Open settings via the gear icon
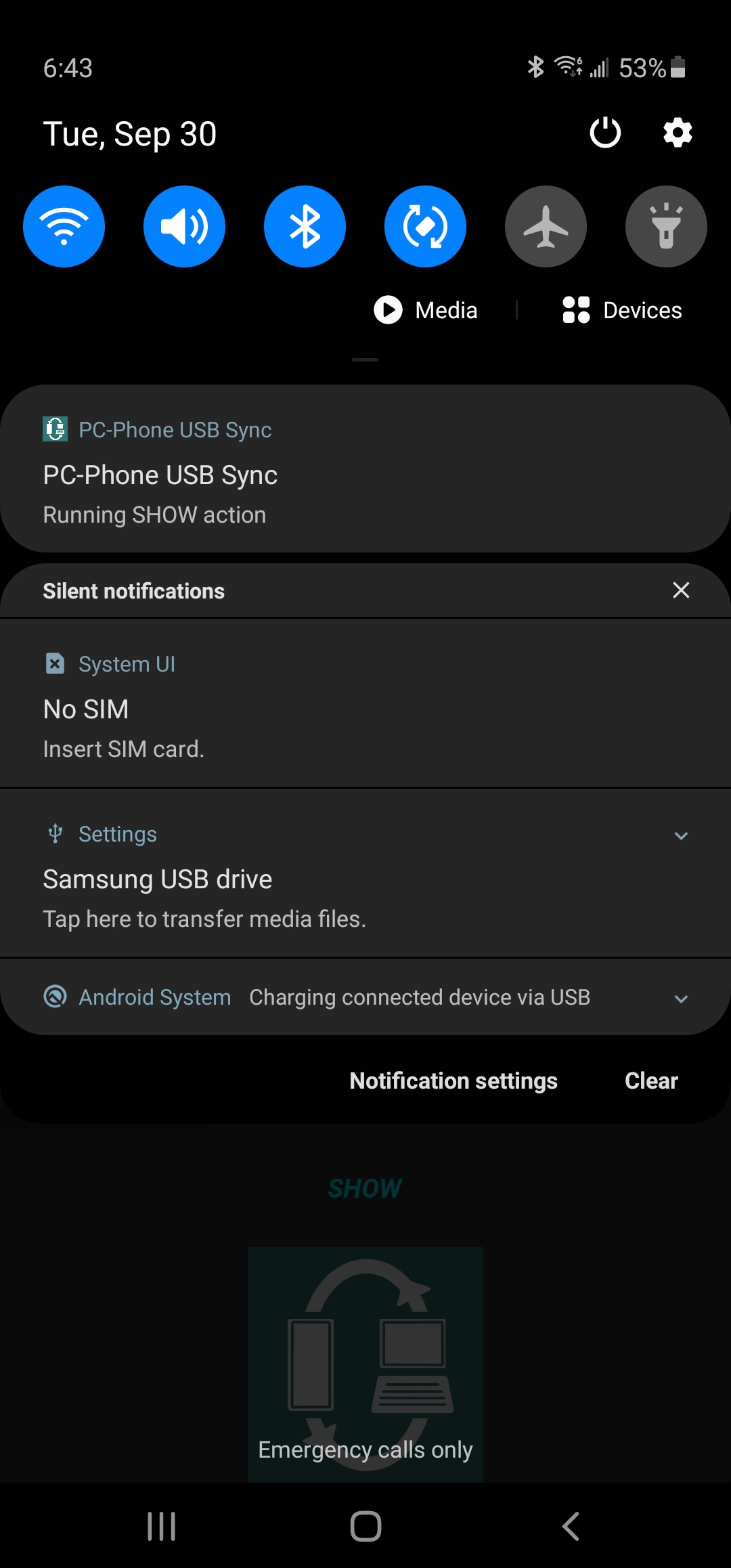This screenshot has width=731, height=1568. point(678,133)
